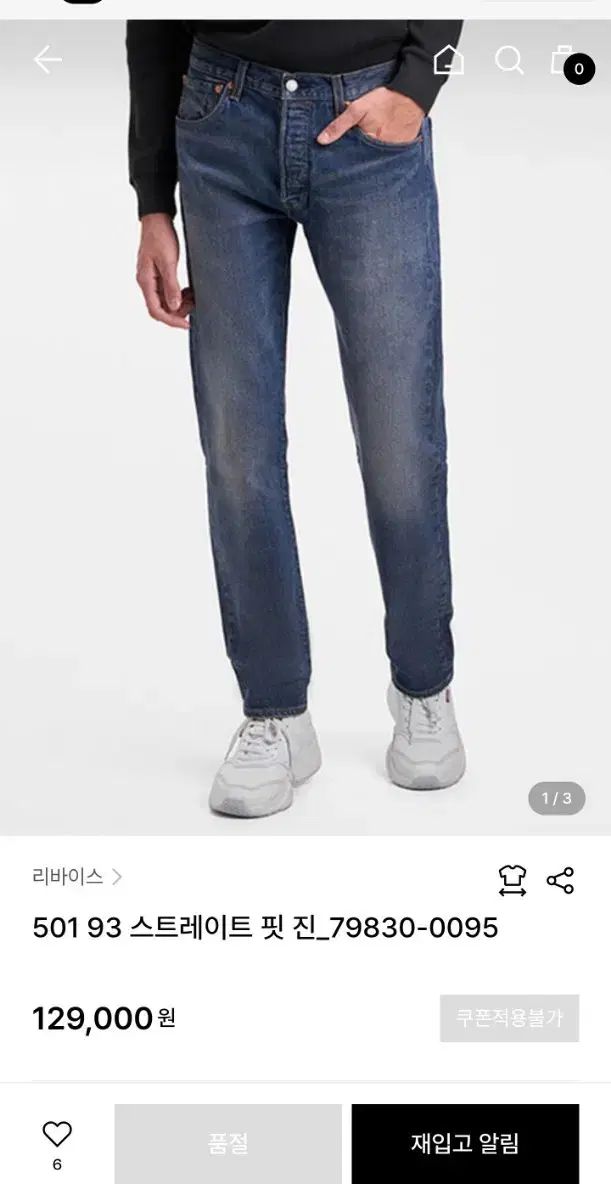
Task: Open the home icon
Action: click(448, 60)
